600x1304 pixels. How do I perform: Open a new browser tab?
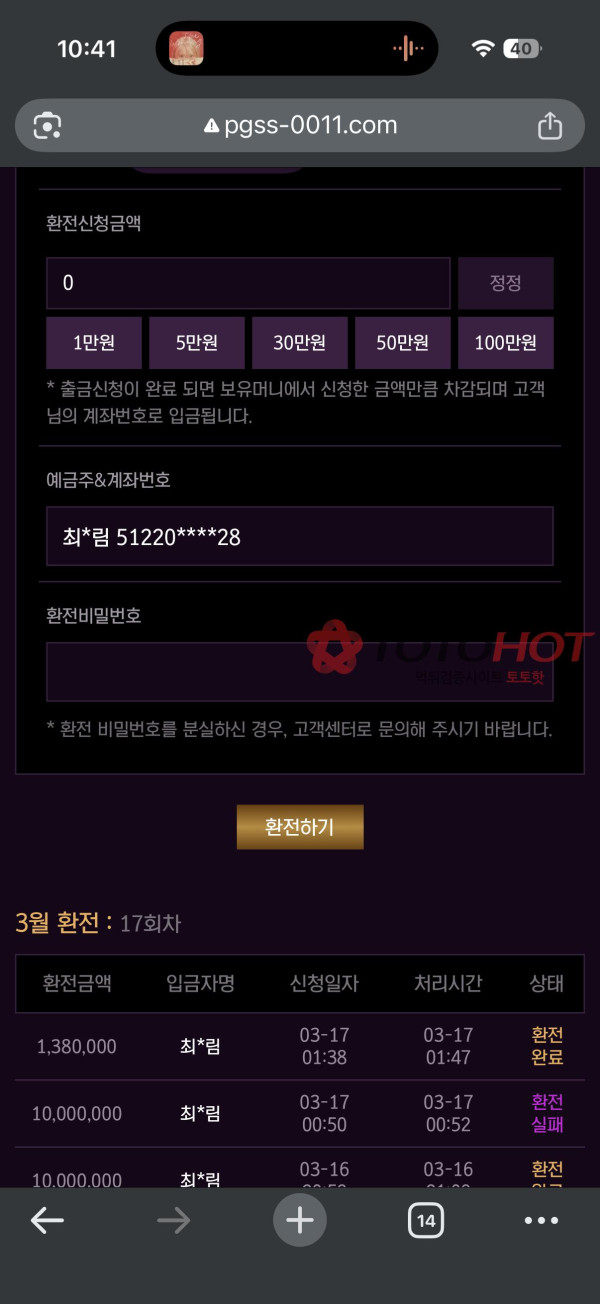(300, 1220)
